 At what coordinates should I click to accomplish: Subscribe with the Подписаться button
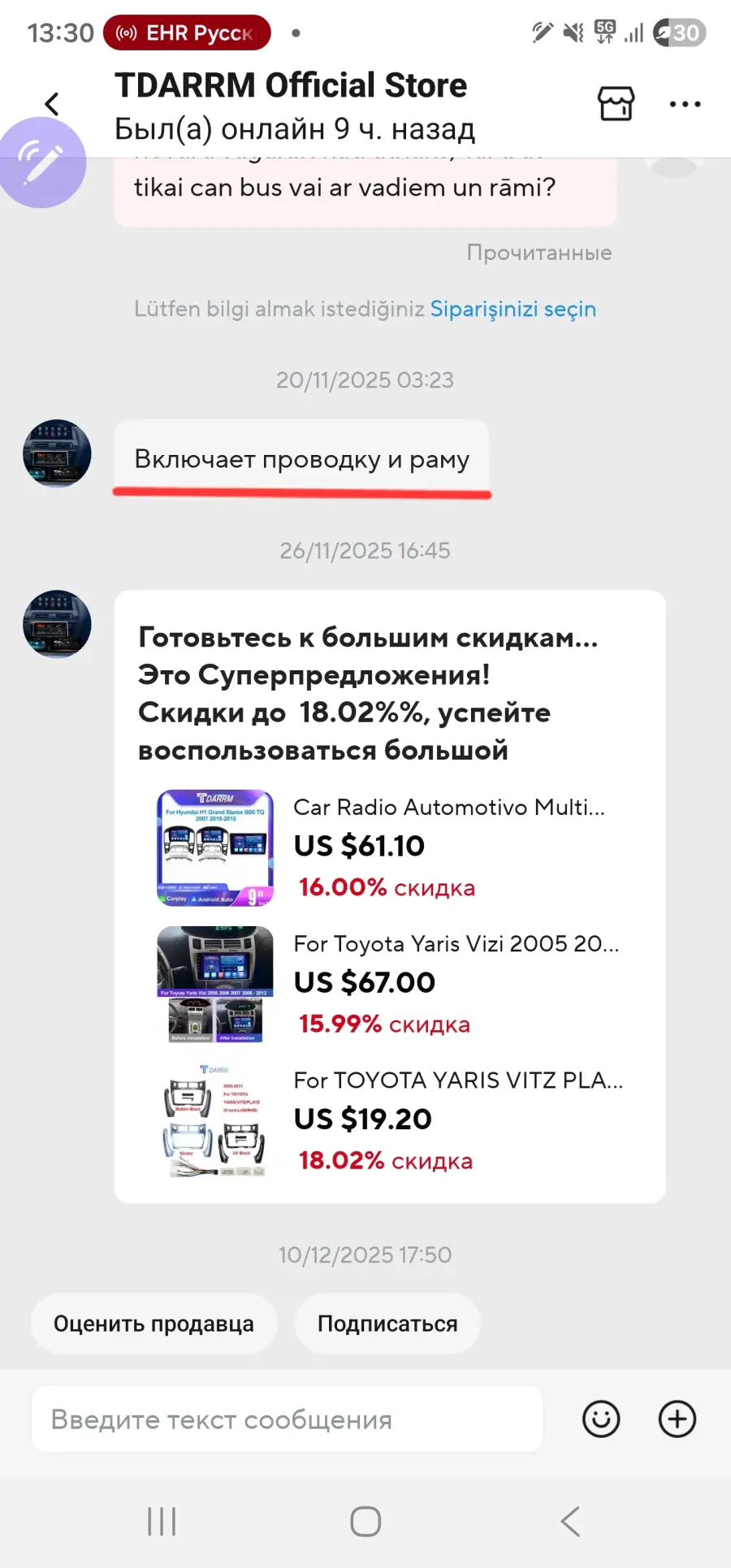coord(387,1323)
